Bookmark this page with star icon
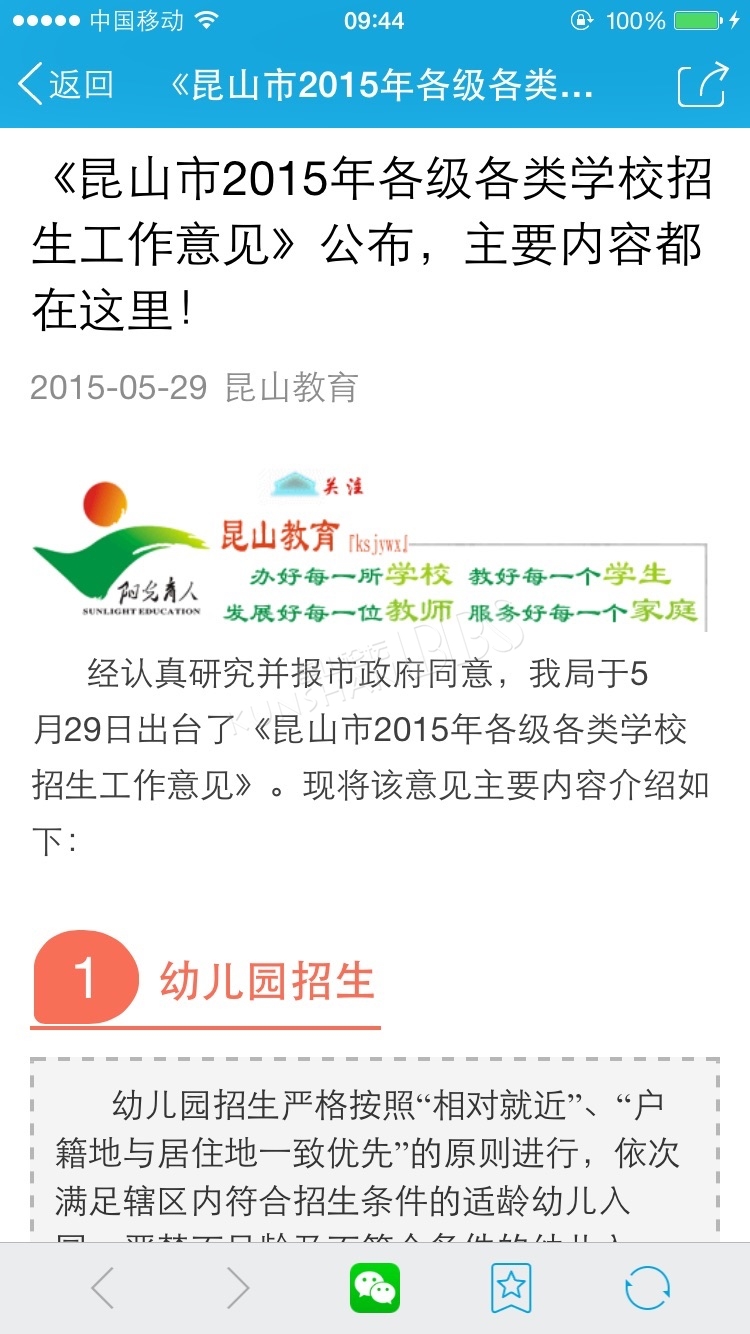Screen dimensions: 750x1334 511,1288
